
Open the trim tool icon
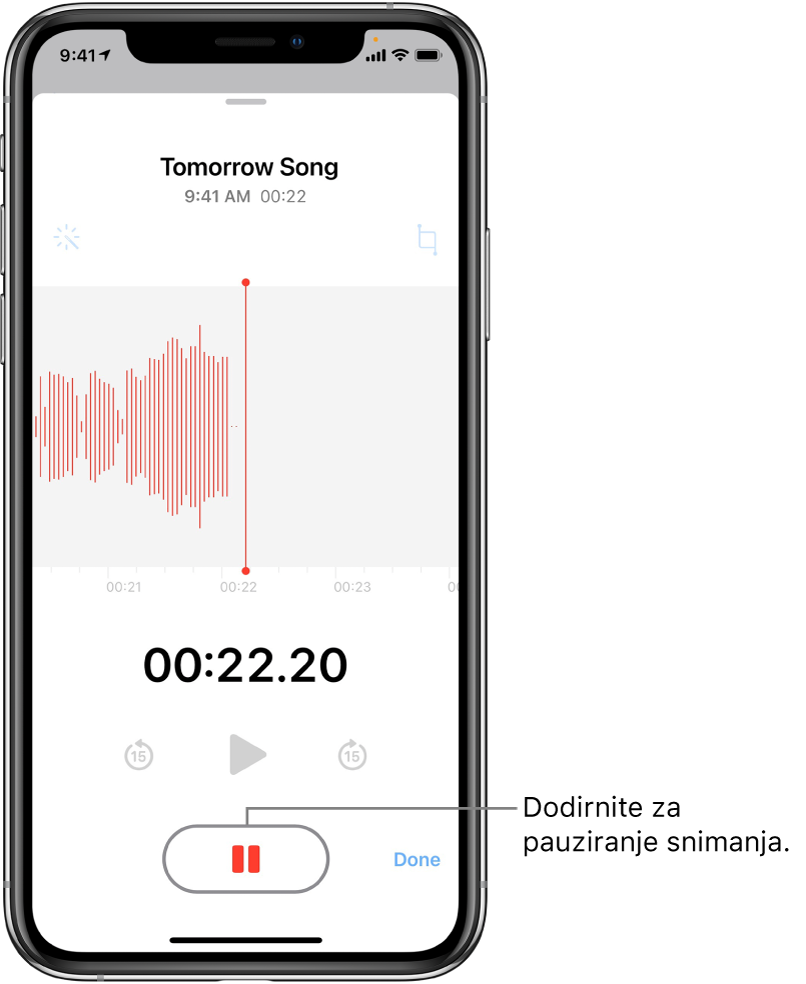point(427,240)
